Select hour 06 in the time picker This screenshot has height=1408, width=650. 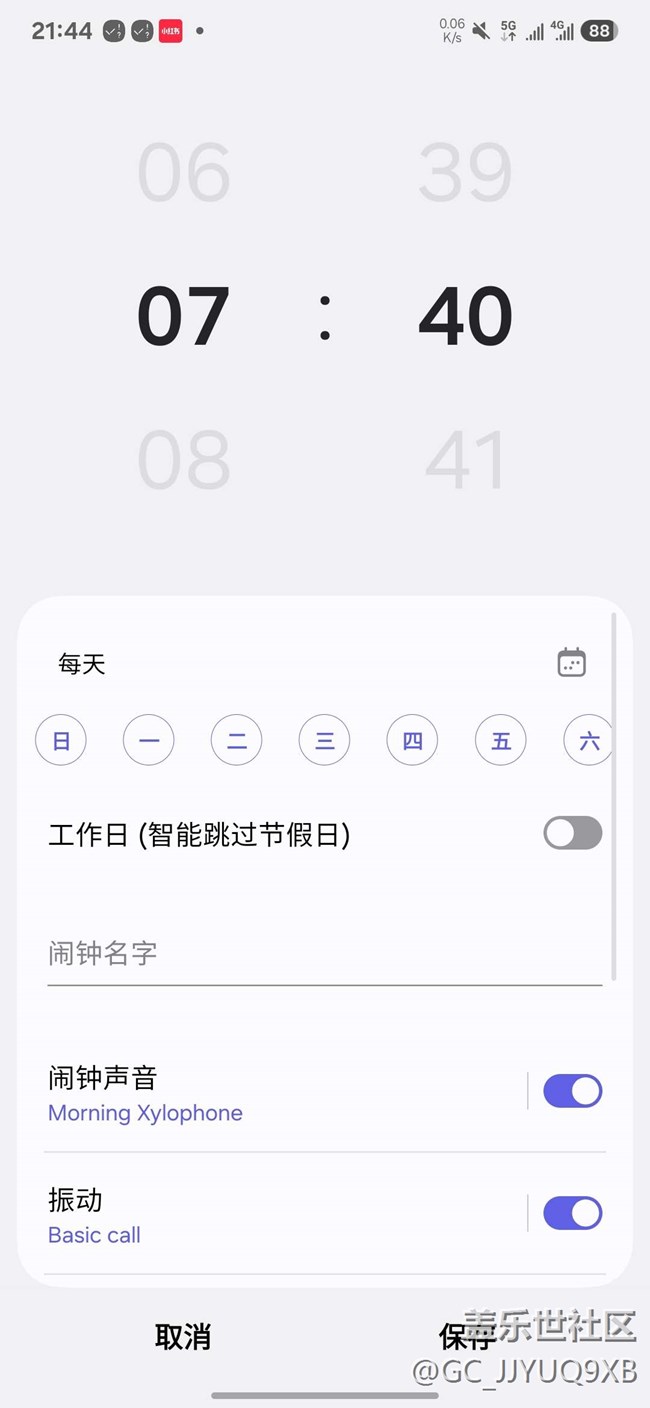184,173
